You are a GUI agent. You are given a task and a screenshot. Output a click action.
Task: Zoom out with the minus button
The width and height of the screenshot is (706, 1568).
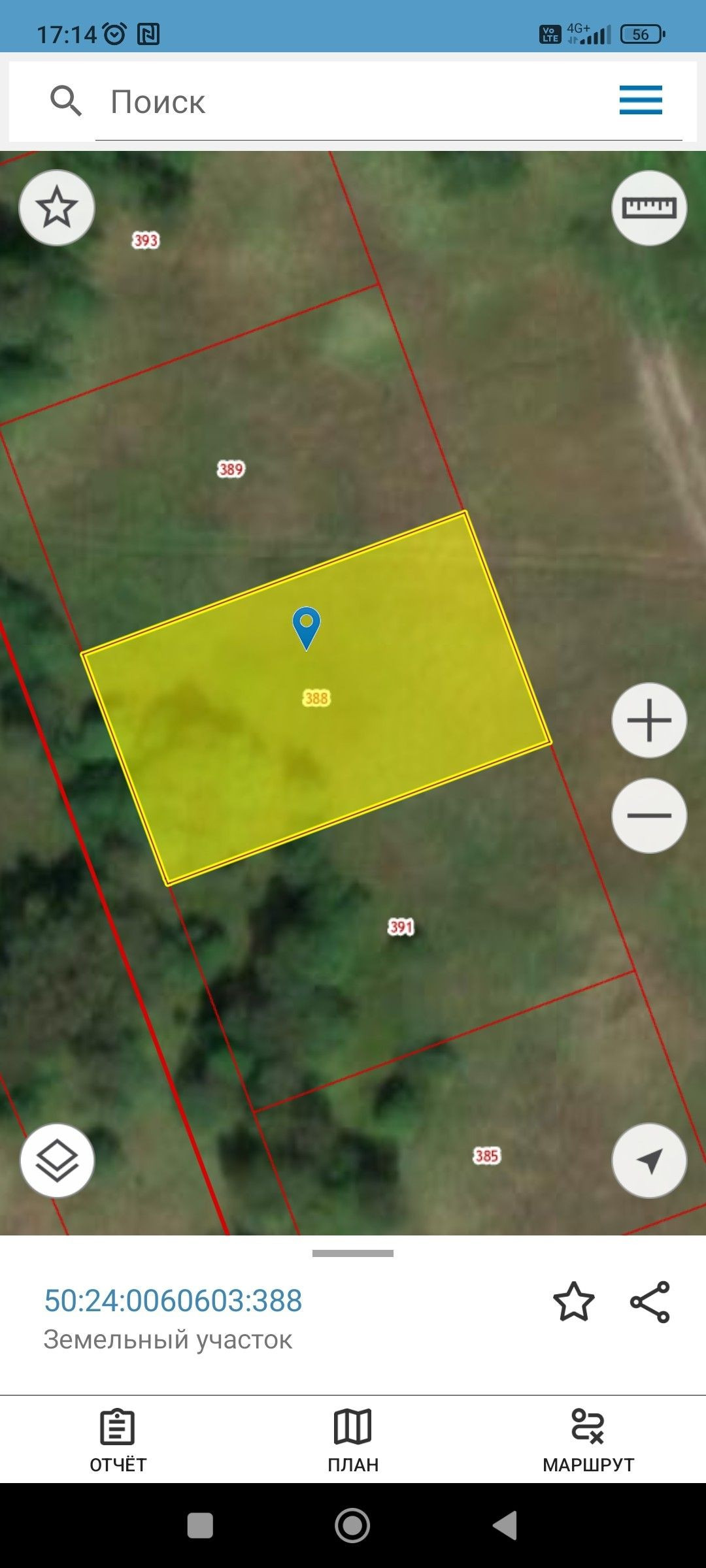[648, 815]
